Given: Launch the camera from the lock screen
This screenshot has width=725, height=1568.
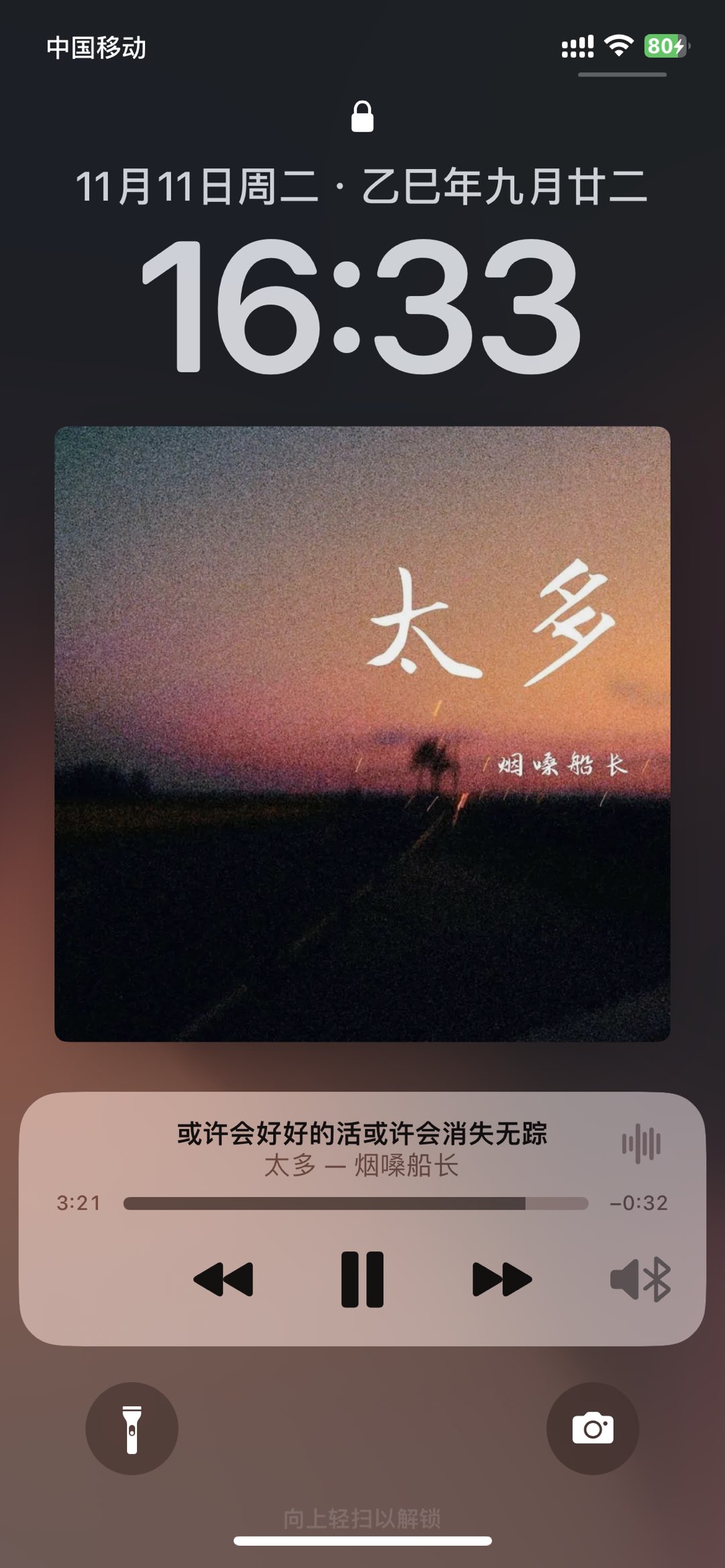Looking at the screenshot, I should 593,1428.
